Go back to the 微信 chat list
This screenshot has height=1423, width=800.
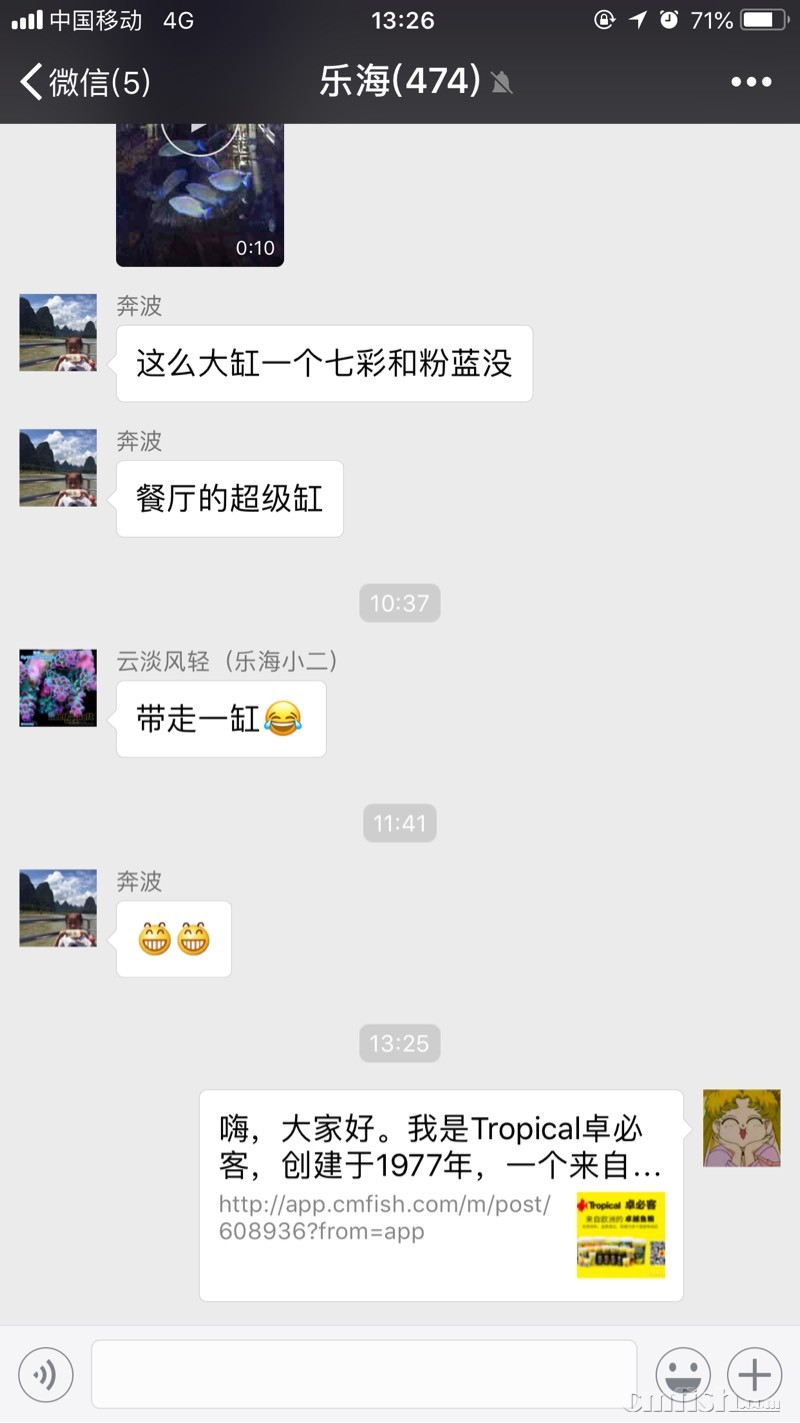85,82
